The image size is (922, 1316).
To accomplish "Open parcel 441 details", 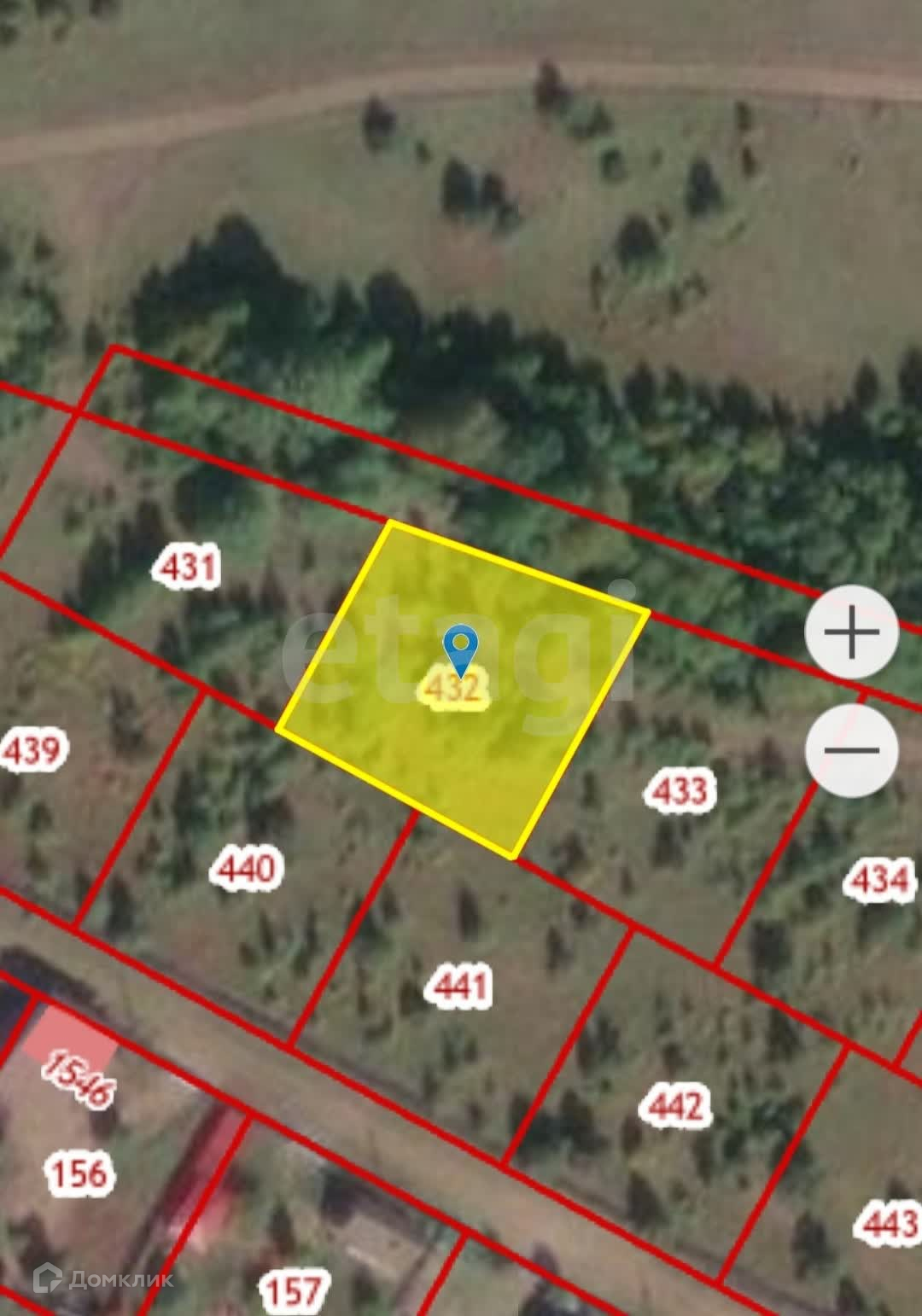I will click(459, 986).
